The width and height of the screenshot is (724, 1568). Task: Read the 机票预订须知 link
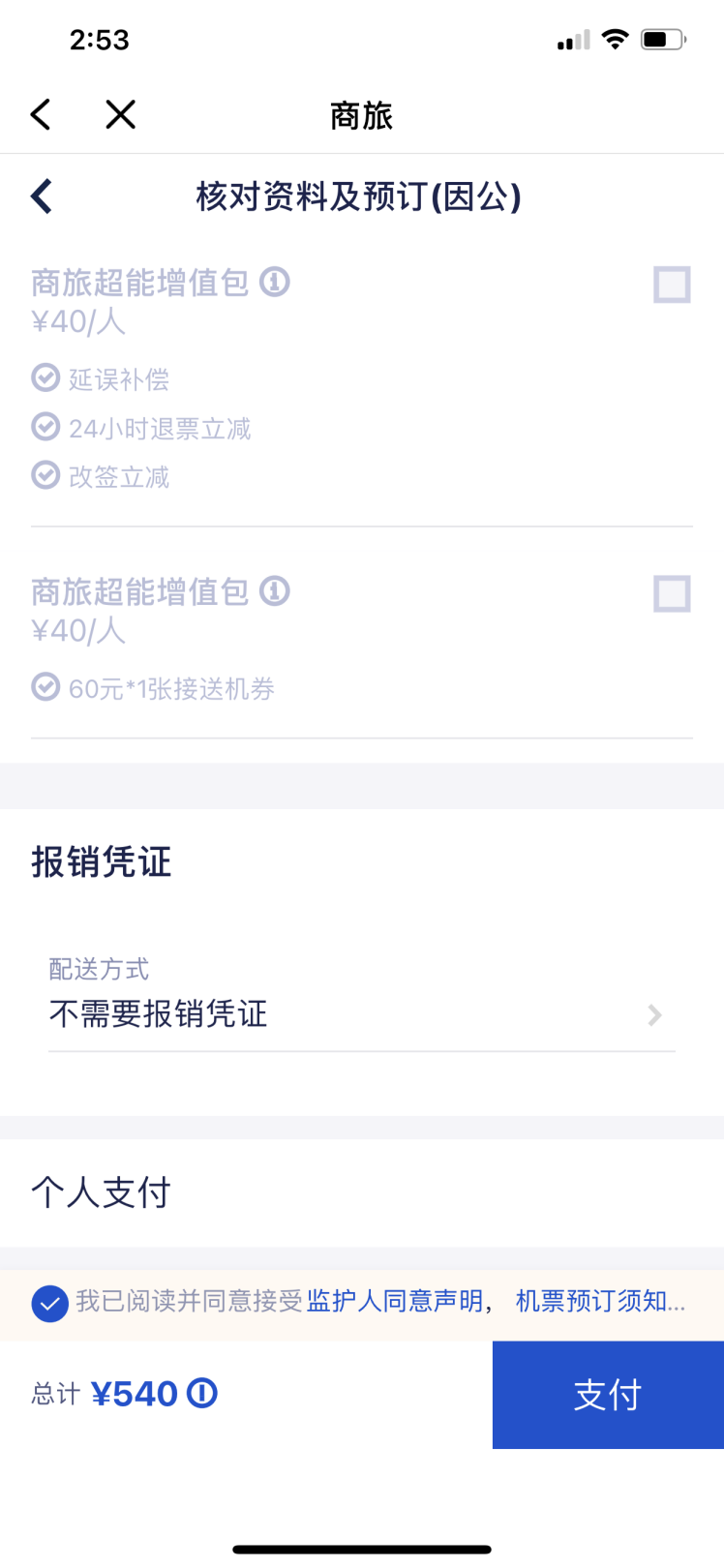point(598,1301)
